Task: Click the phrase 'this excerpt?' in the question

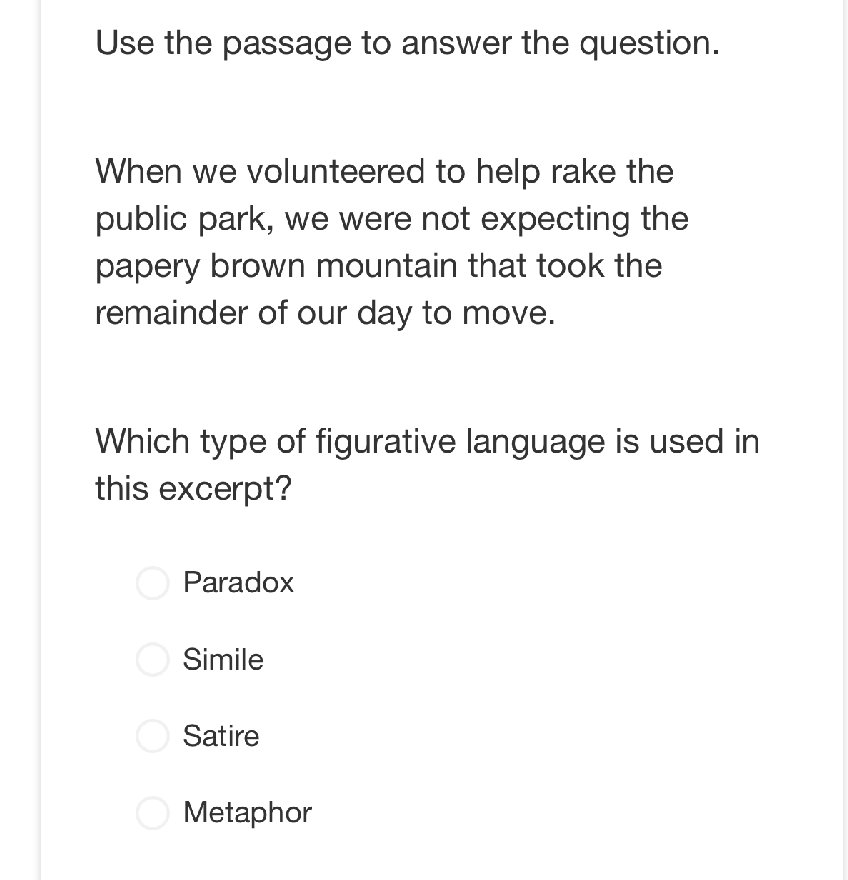Action: point(194,488)
